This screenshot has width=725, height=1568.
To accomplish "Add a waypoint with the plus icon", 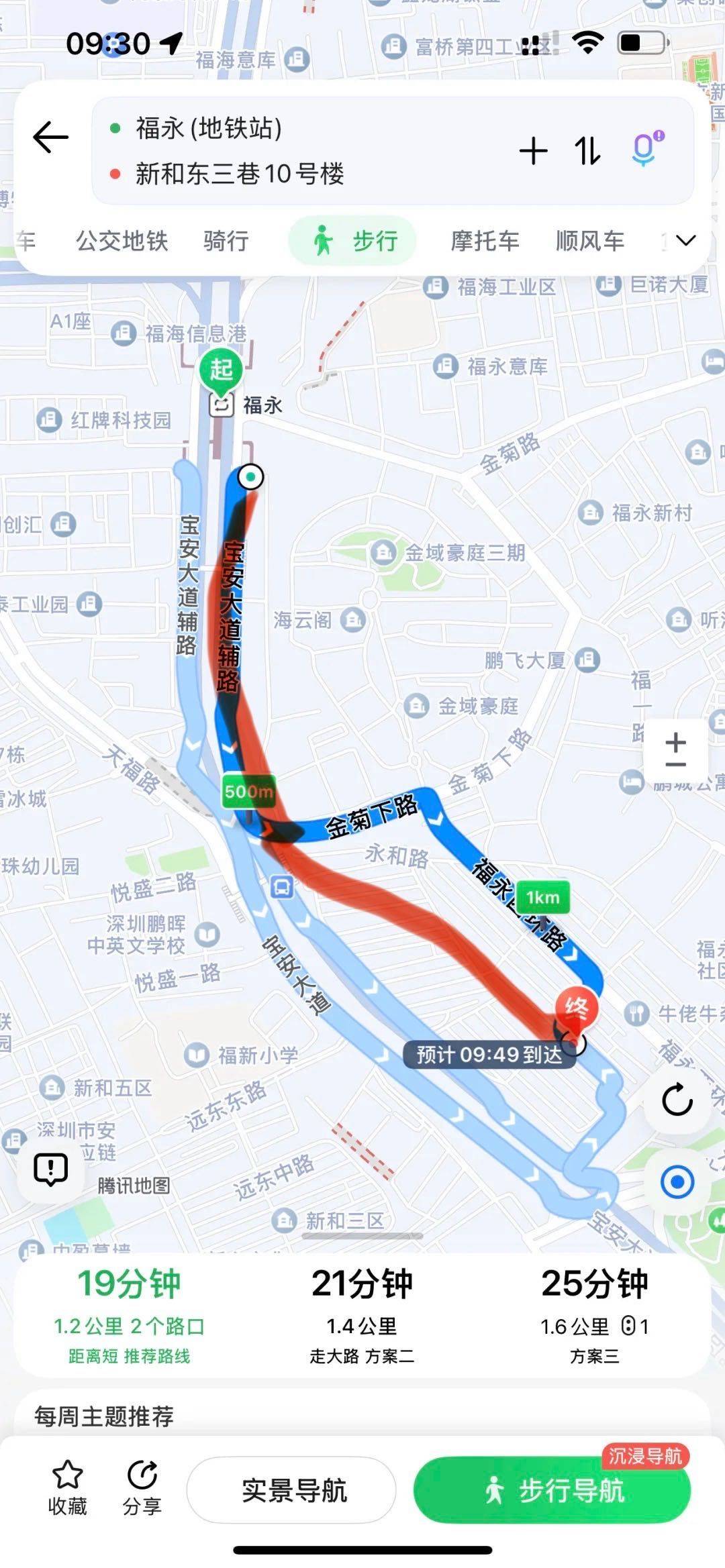I will pyautogui.click(x=534, y=150).
